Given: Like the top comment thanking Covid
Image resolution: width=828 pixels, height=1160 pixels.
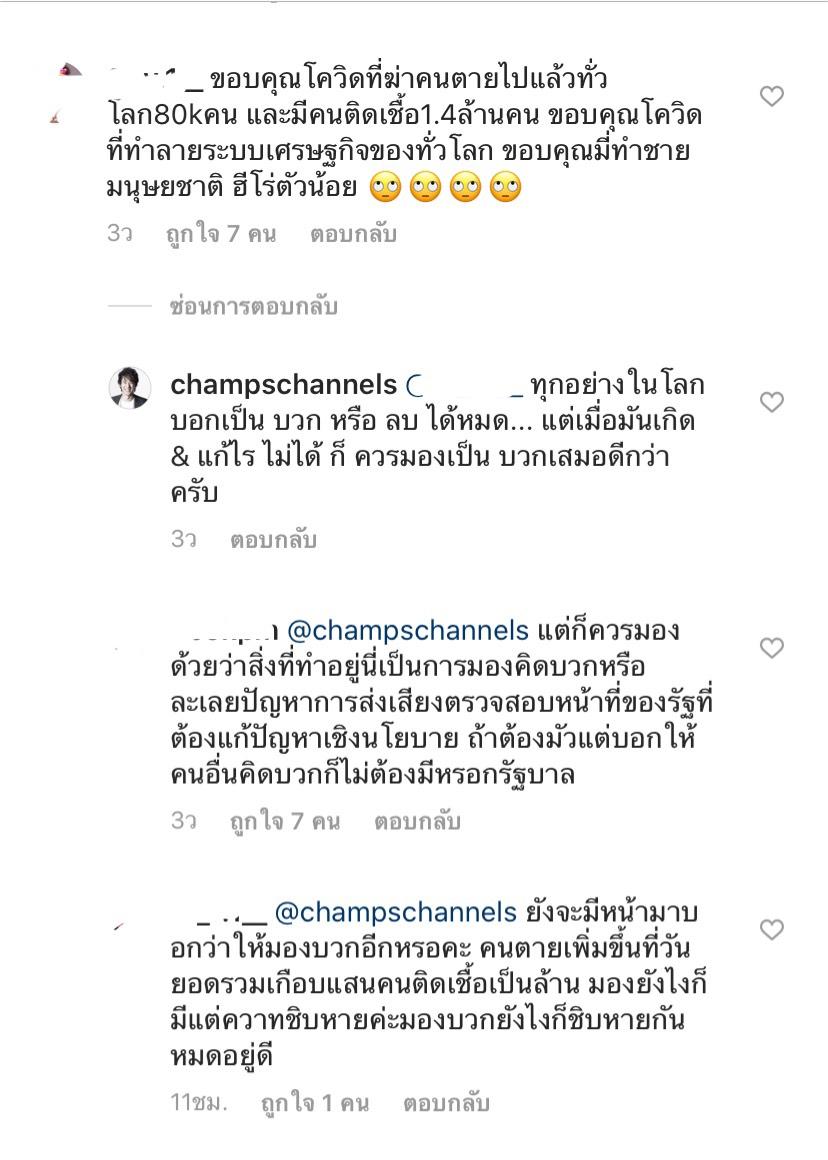Looking at the screenshot, I should (x=772, y=97).
